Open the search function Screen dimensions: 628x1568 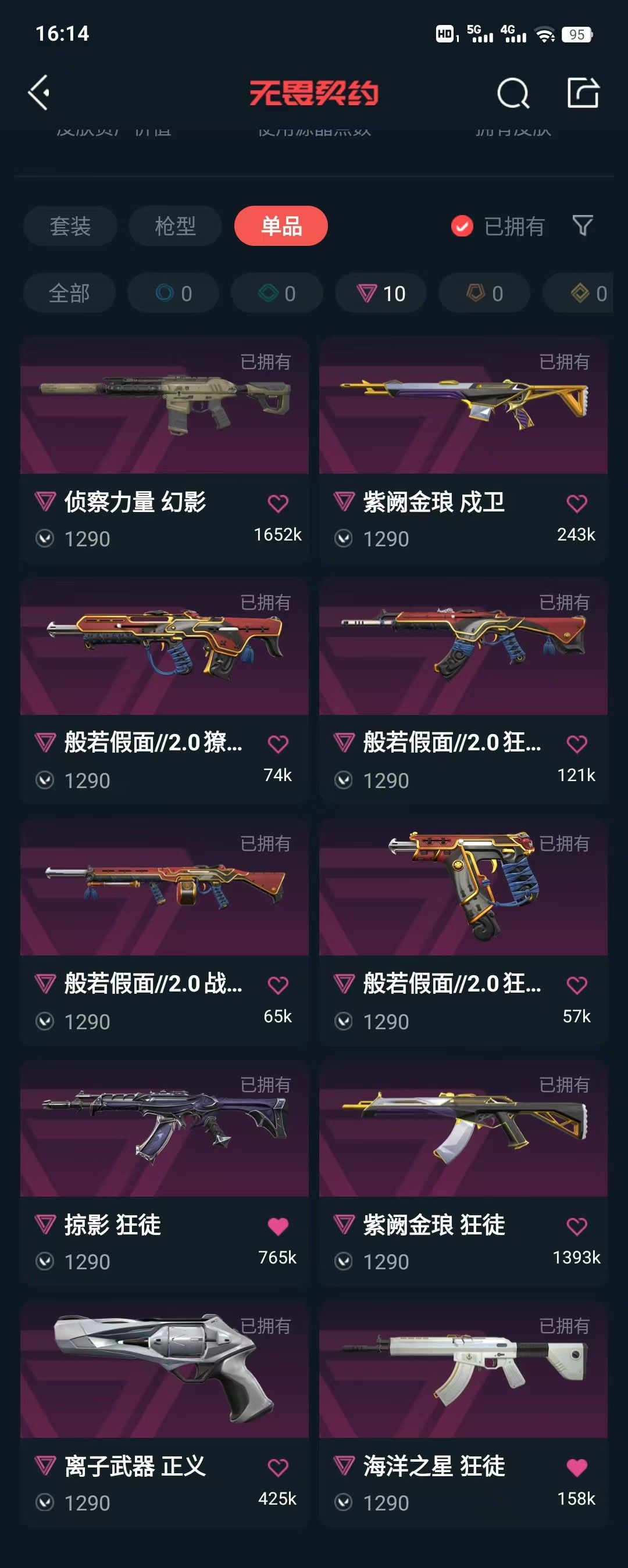tap(513, 92)
